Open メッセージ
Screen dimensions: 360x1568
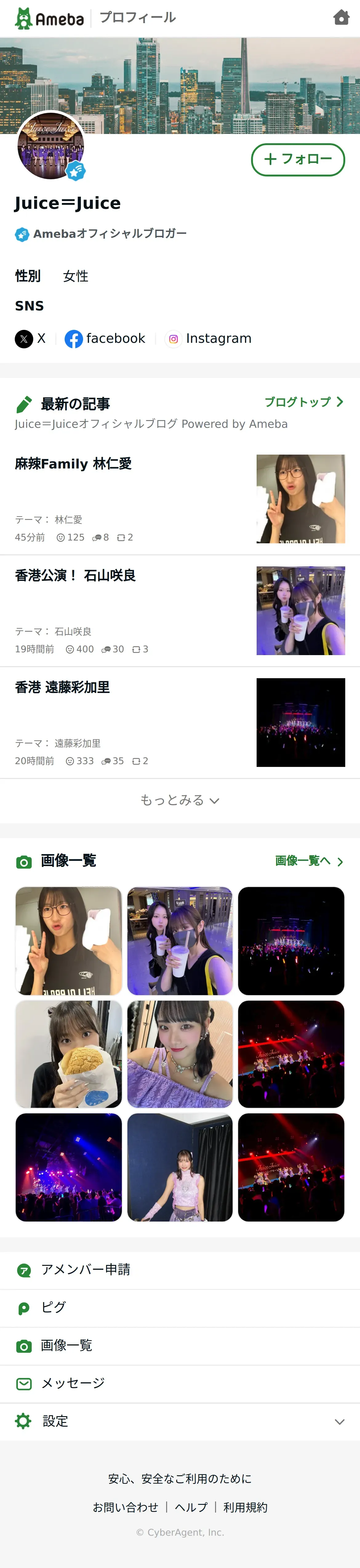73,1383
